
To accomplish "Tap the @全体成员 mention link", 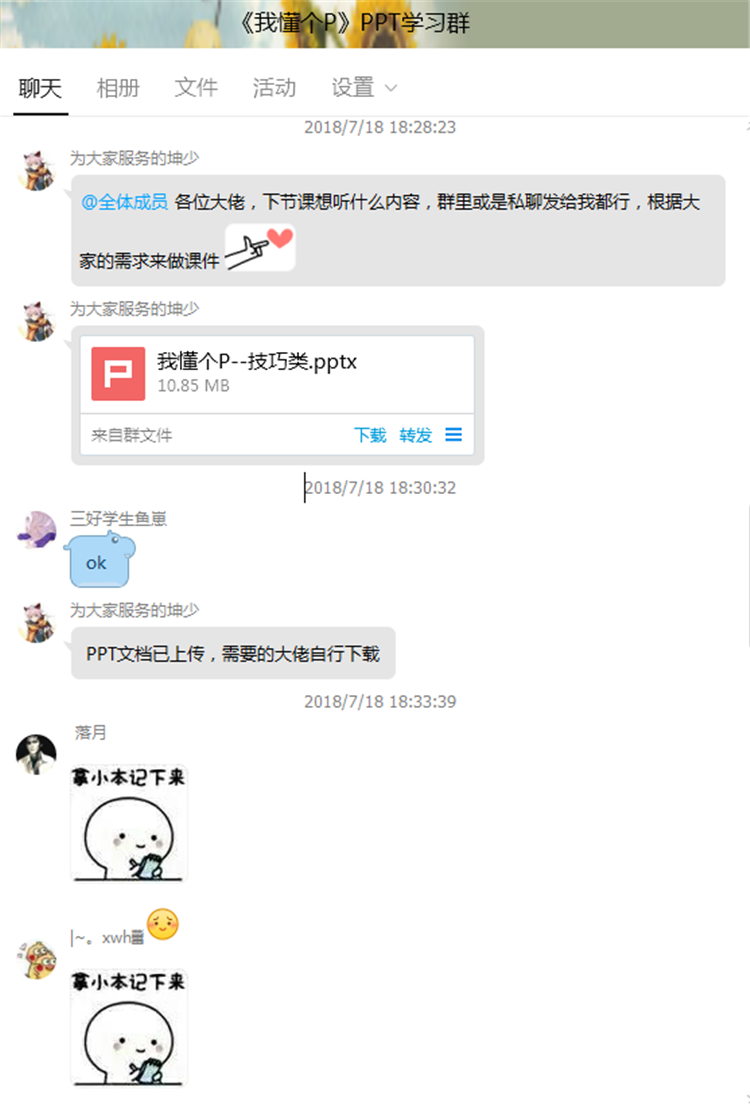I will coord(124,202).
